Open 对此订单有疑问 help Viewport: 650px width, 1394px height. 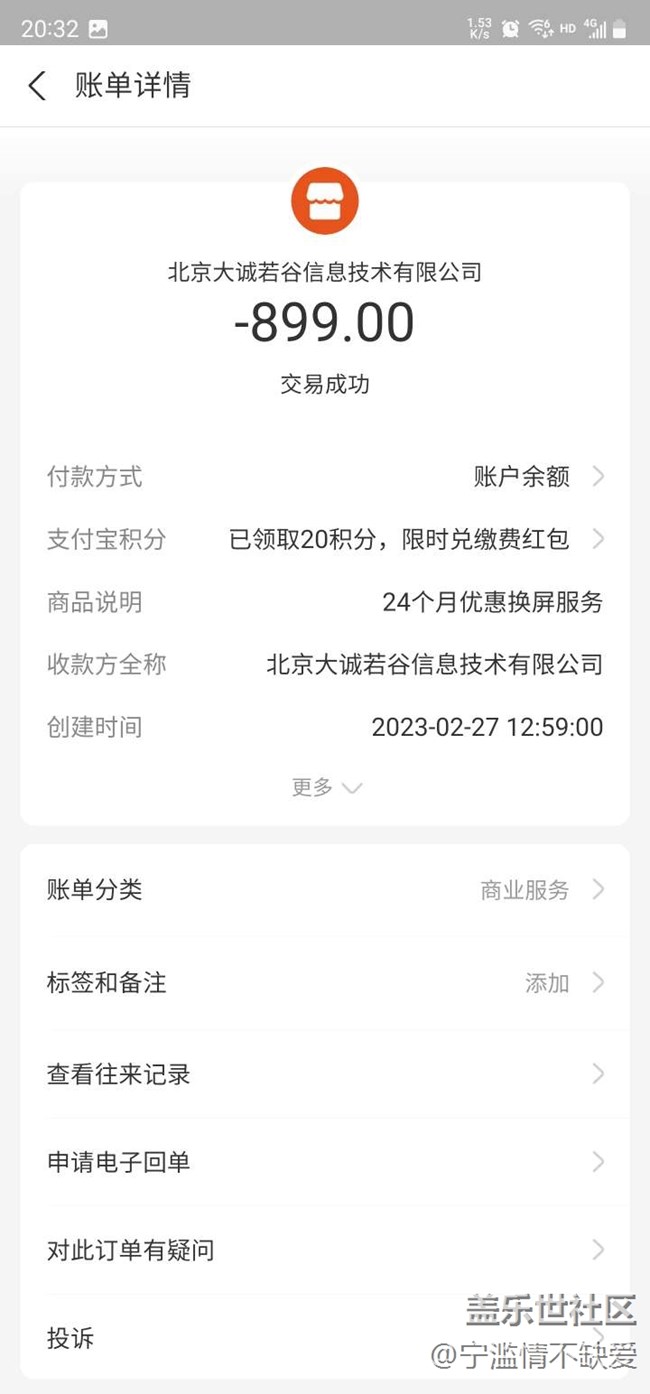325,1250
